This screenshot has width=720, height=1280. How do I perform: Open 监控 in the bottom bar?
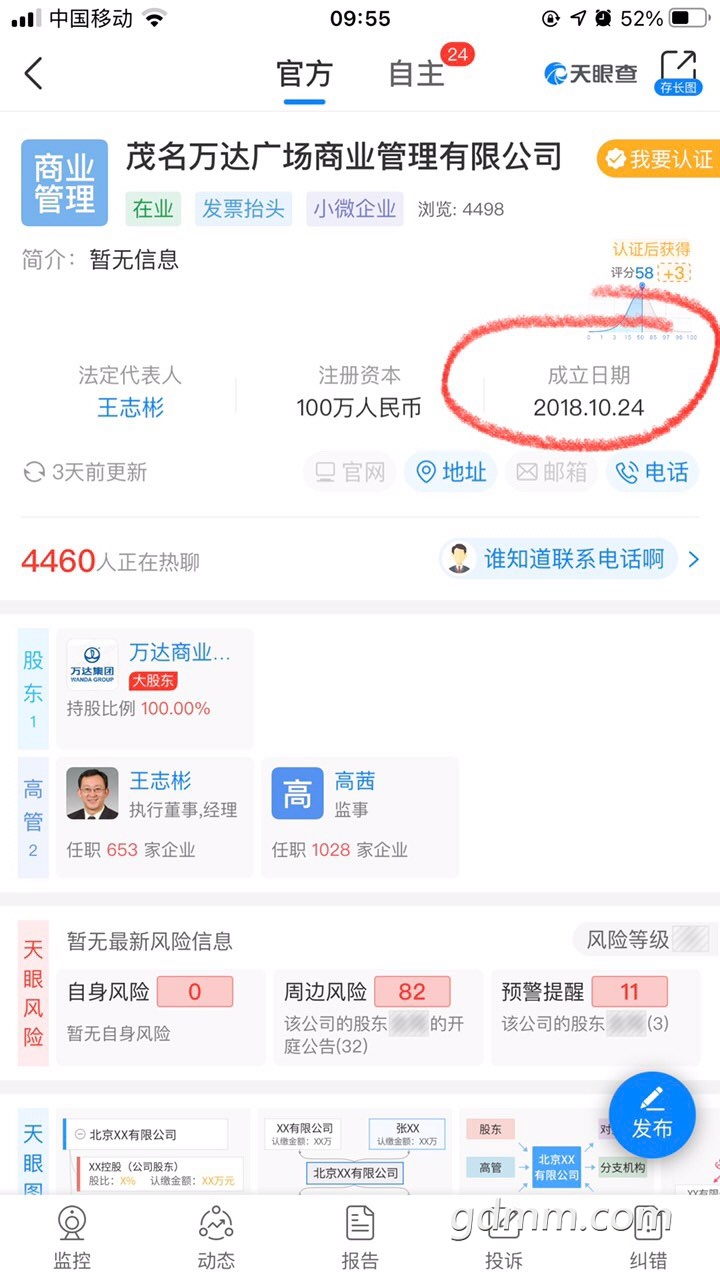point(71,1237)
